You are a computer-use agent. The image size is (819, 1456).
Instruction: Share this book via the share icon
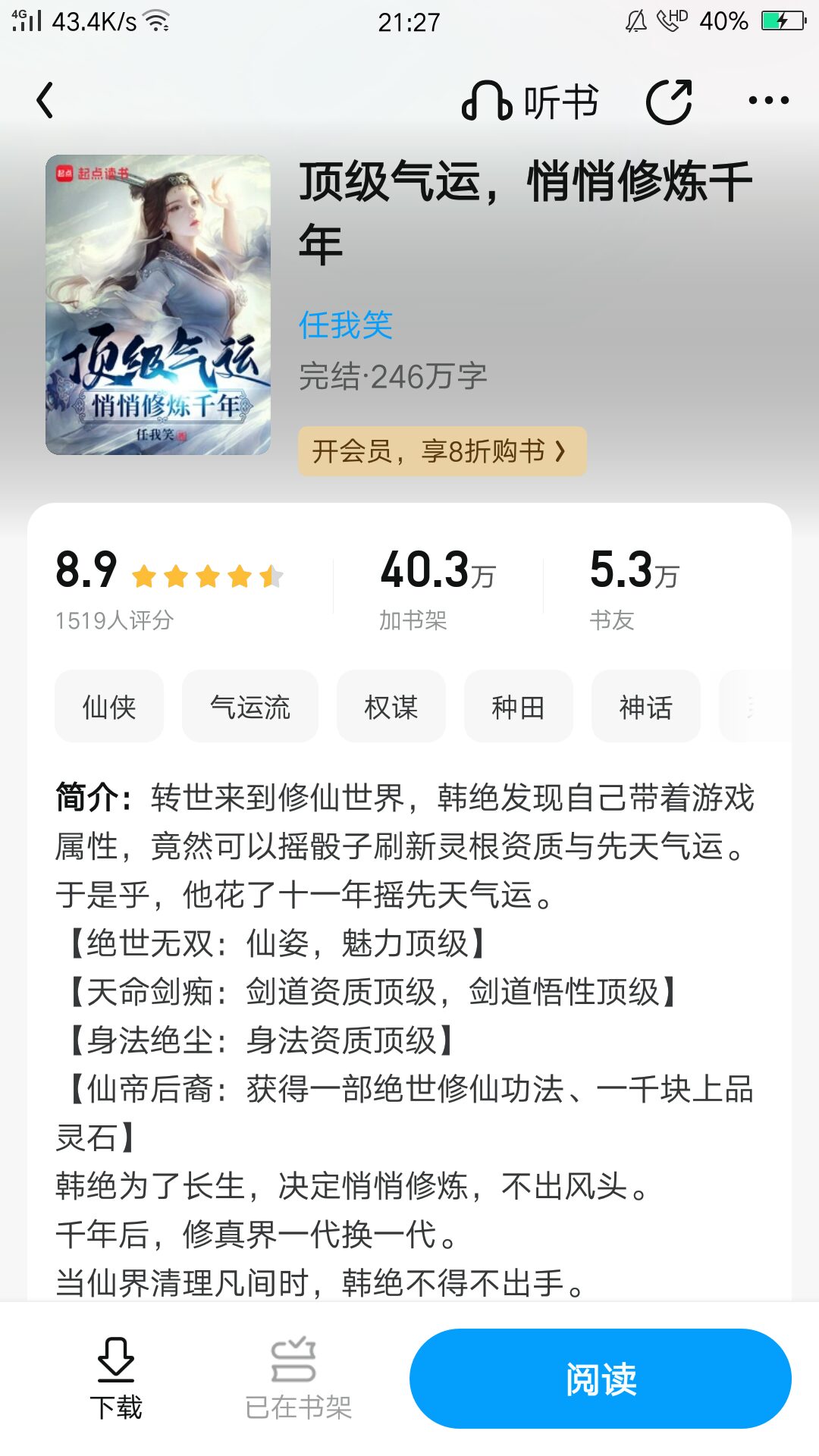669,102
